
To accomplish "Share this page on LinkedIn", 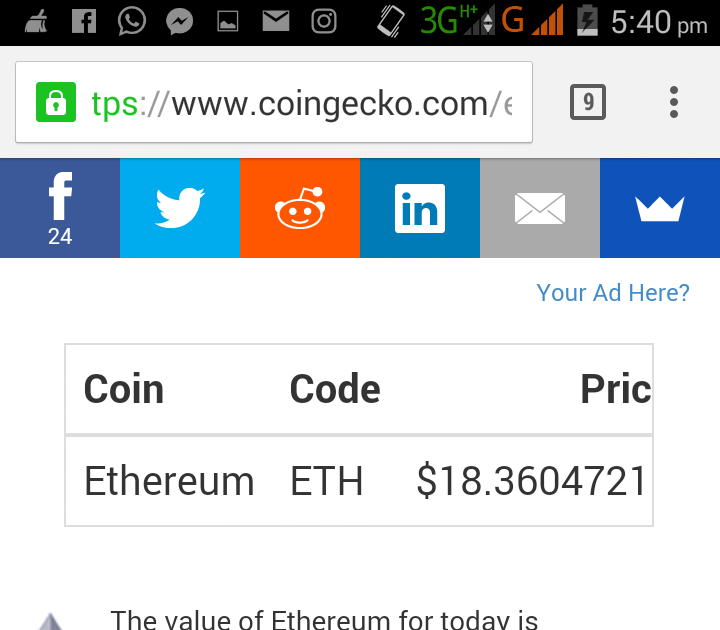I will (x=420, y=208).
